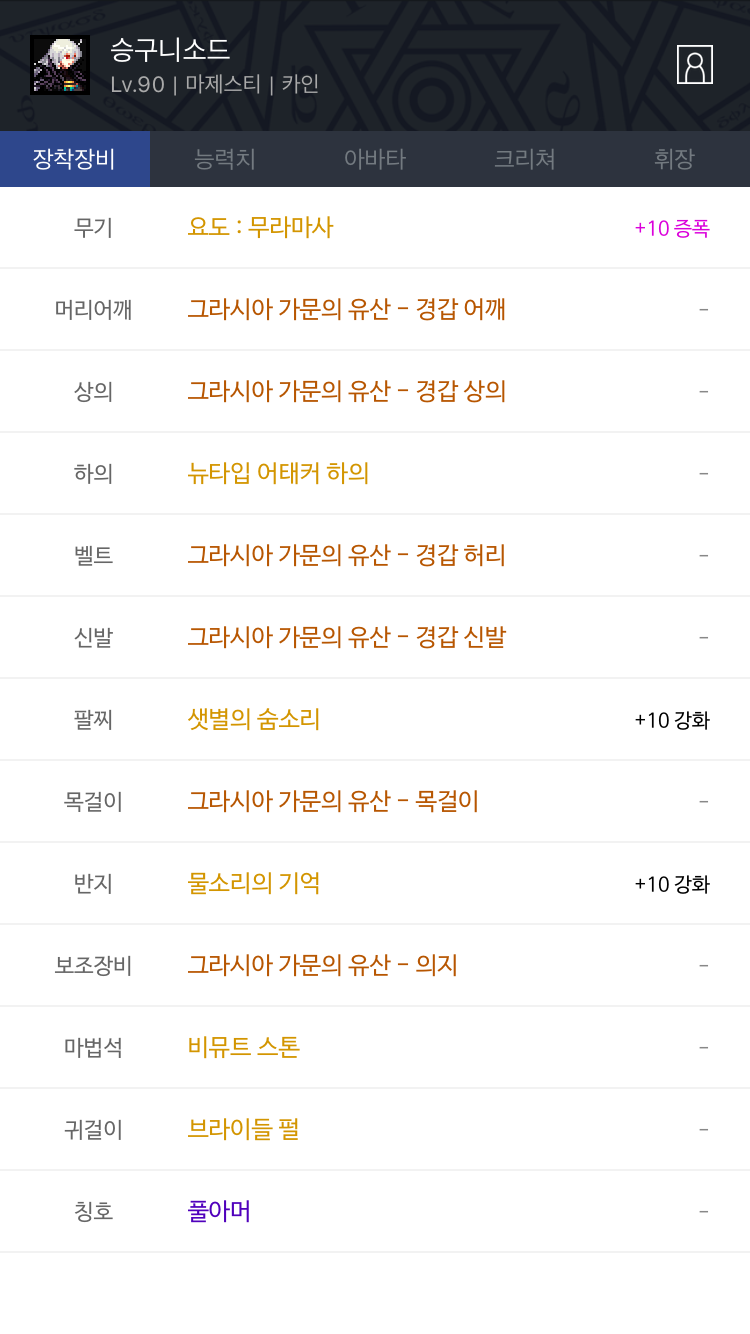View the 물소리의 기억 ring

(x=375, y=883)
